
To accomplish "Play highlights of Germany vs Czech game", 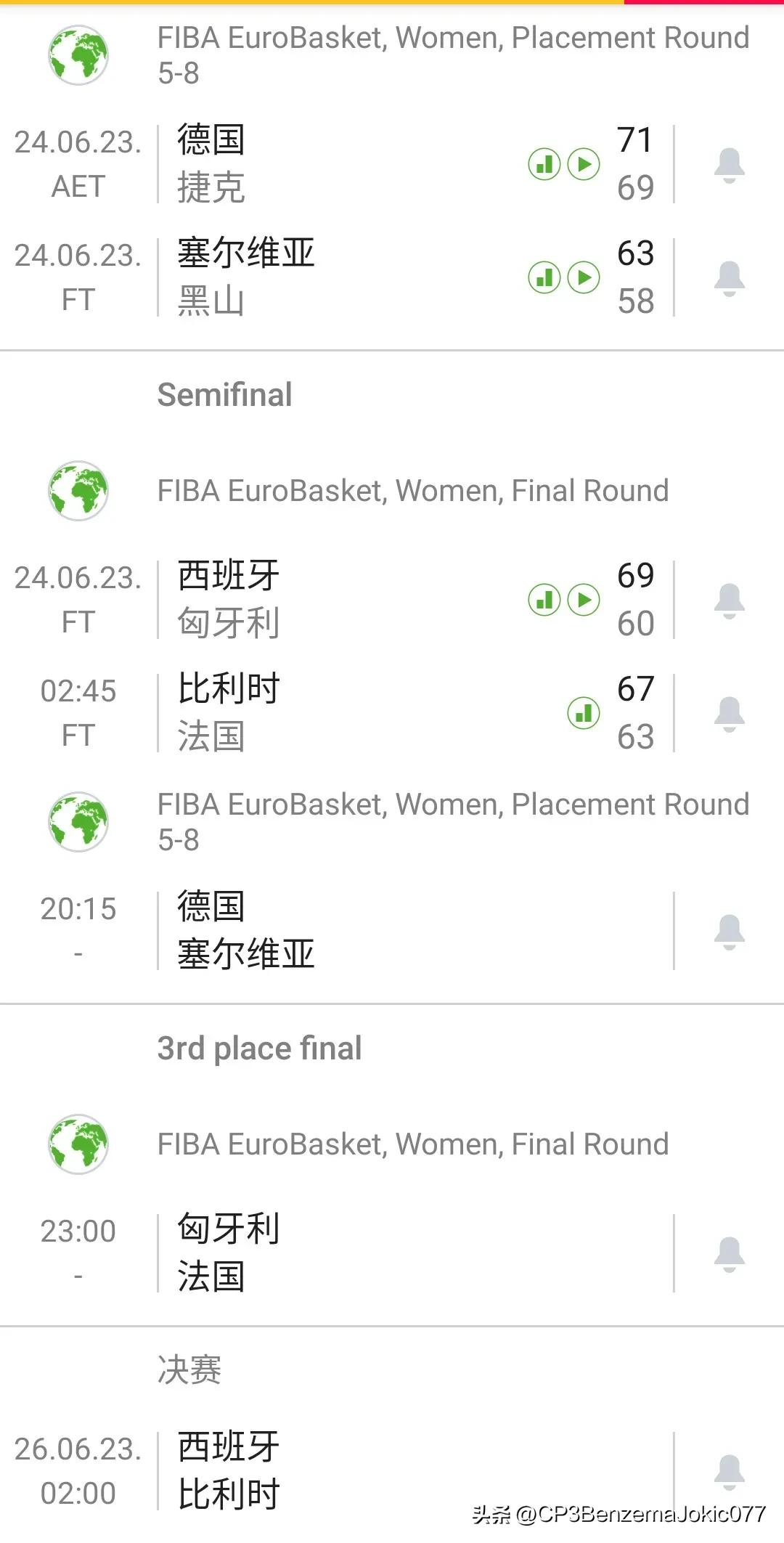I will (x=583, y=165).
